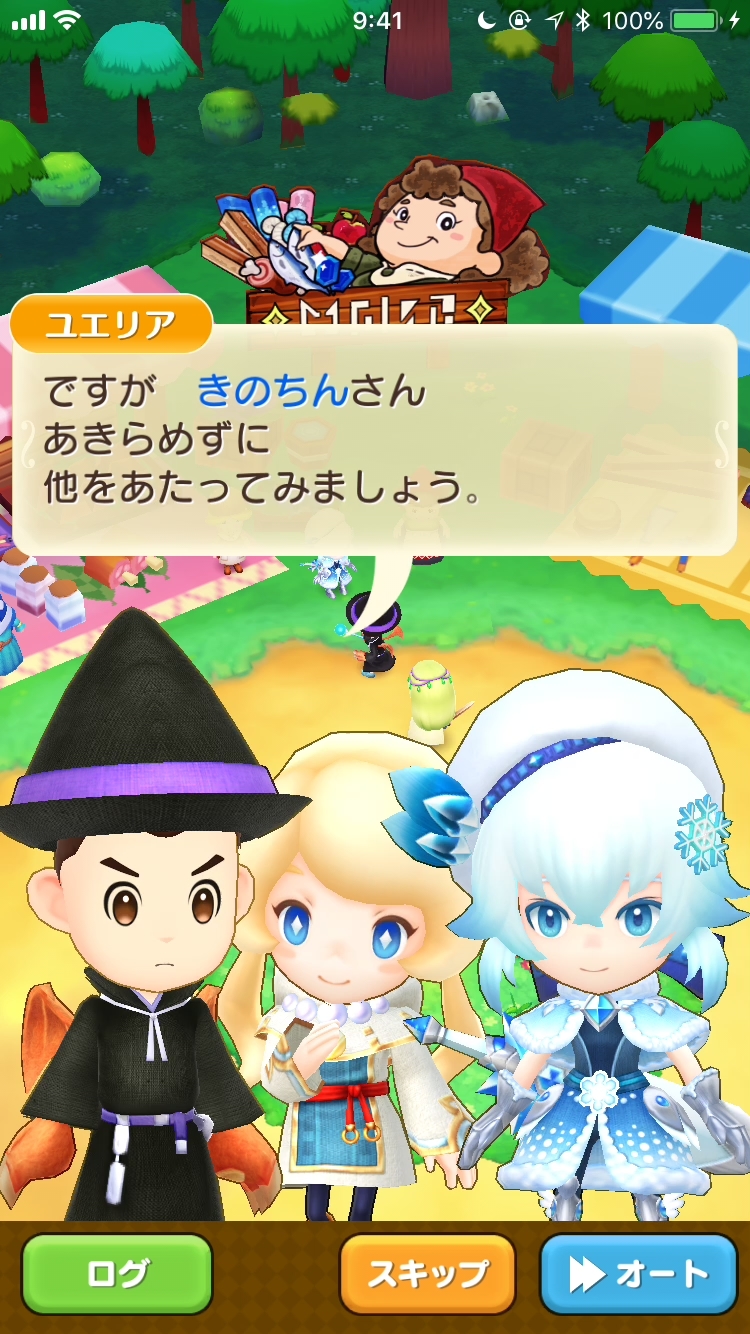750x1334 pixels.
Task: Enable オート auto-advance mode
Action: coord(638,1273)
